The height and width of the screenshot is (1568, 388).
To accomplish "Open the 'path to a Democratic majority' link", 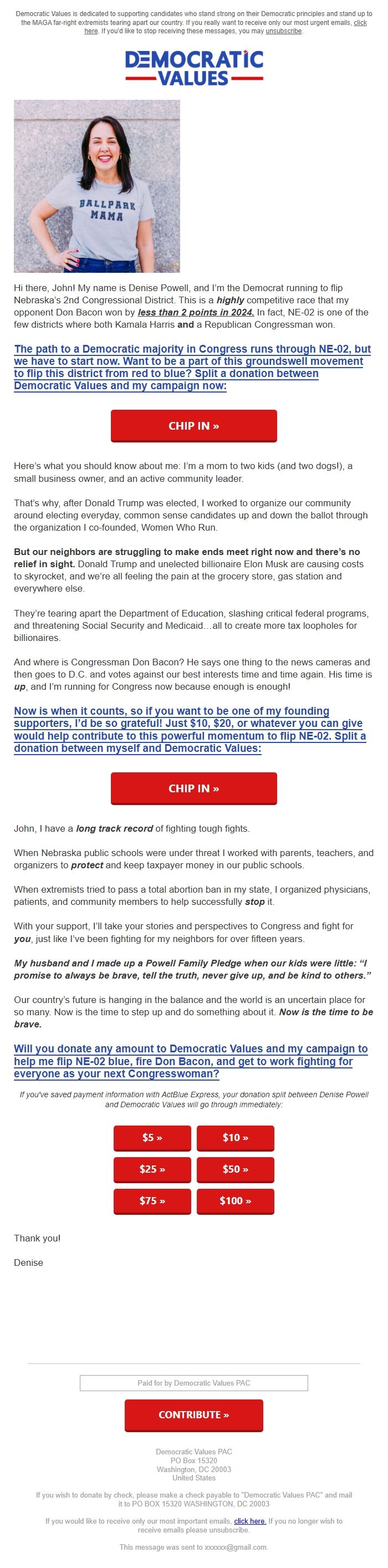I will click(192, 367).
